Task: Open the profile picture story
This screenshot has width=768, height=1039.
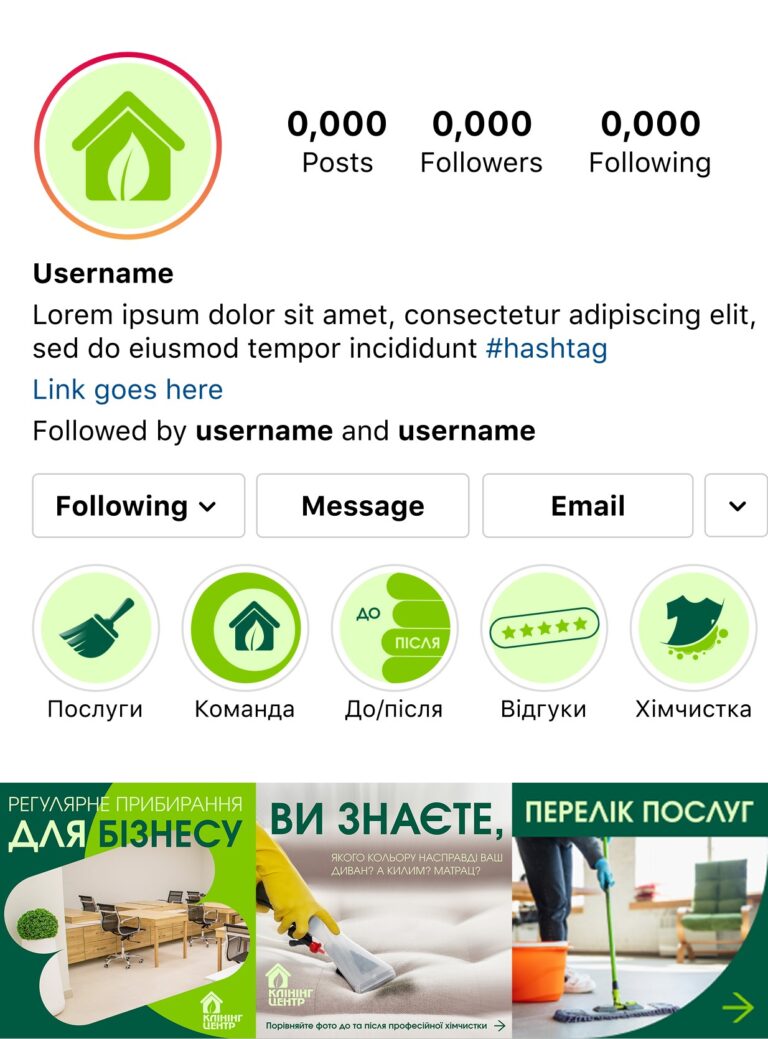Action: coord(127,146)
